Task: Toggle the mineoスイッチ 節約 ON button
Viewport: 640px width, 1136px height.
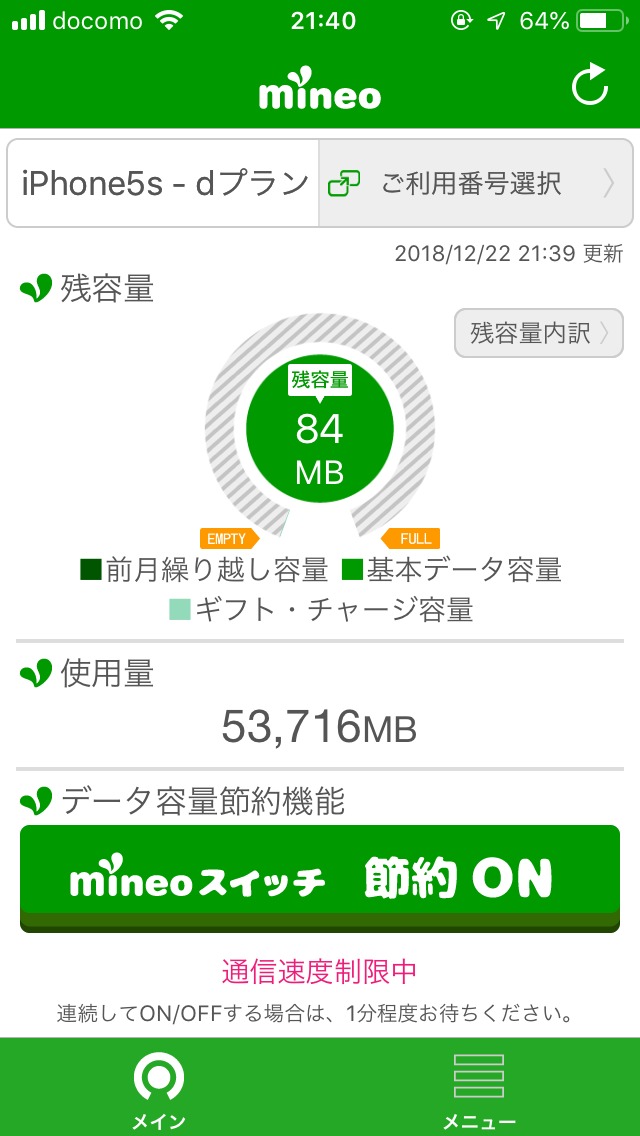Action: coord(320,878)
